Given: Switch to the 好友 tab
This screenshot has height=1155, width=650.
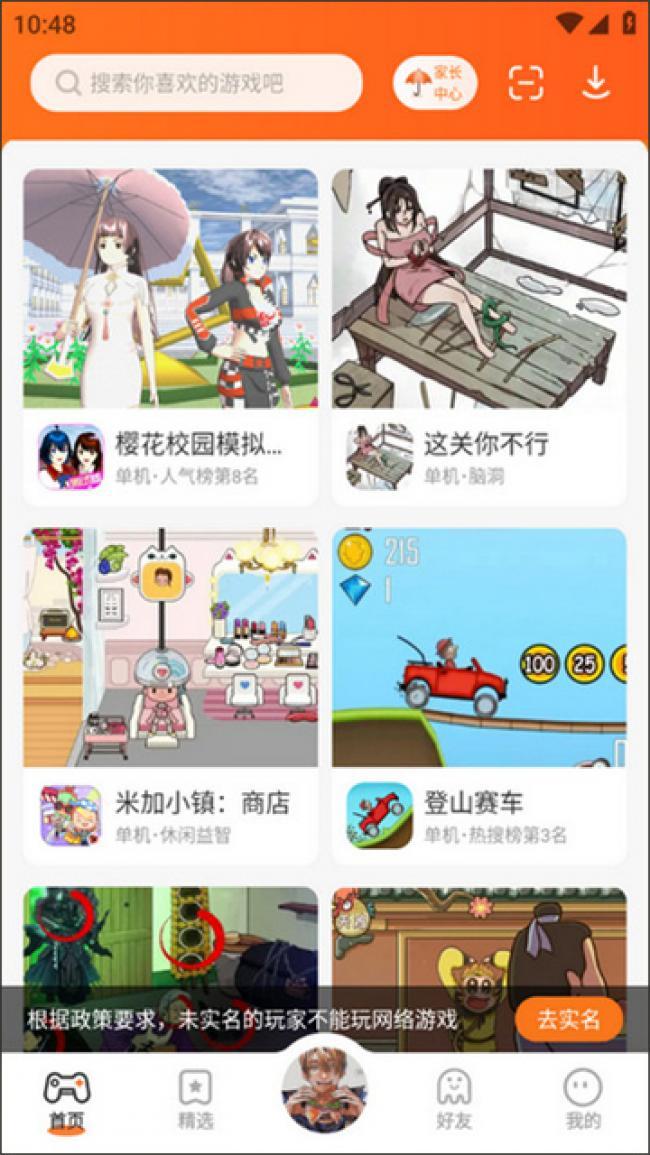Looking at the screenshot, I should click(454, 1100).
